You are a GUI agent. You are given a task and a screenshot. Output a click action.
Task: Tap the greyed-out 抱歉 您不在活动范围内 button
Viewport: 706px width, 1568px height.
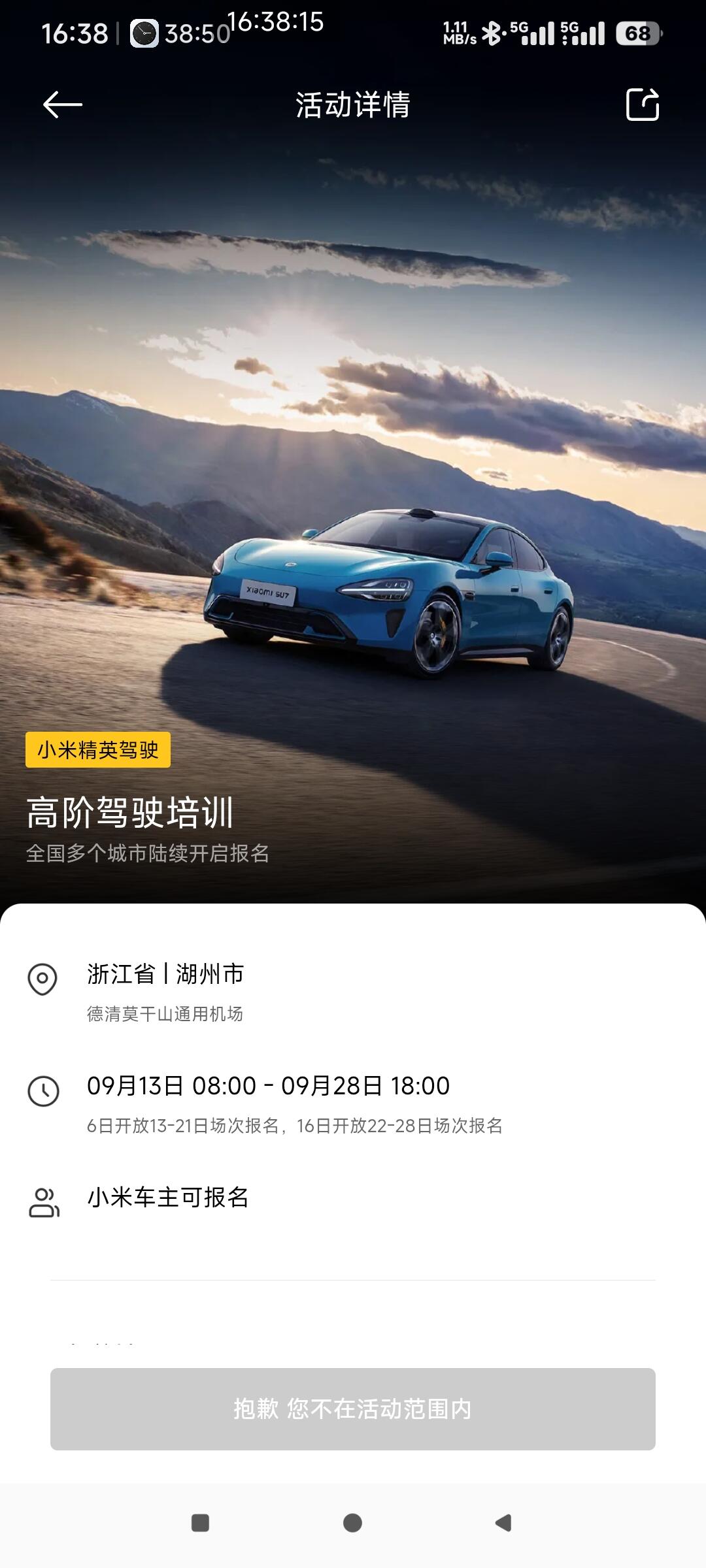click(x=353, y=1409)
